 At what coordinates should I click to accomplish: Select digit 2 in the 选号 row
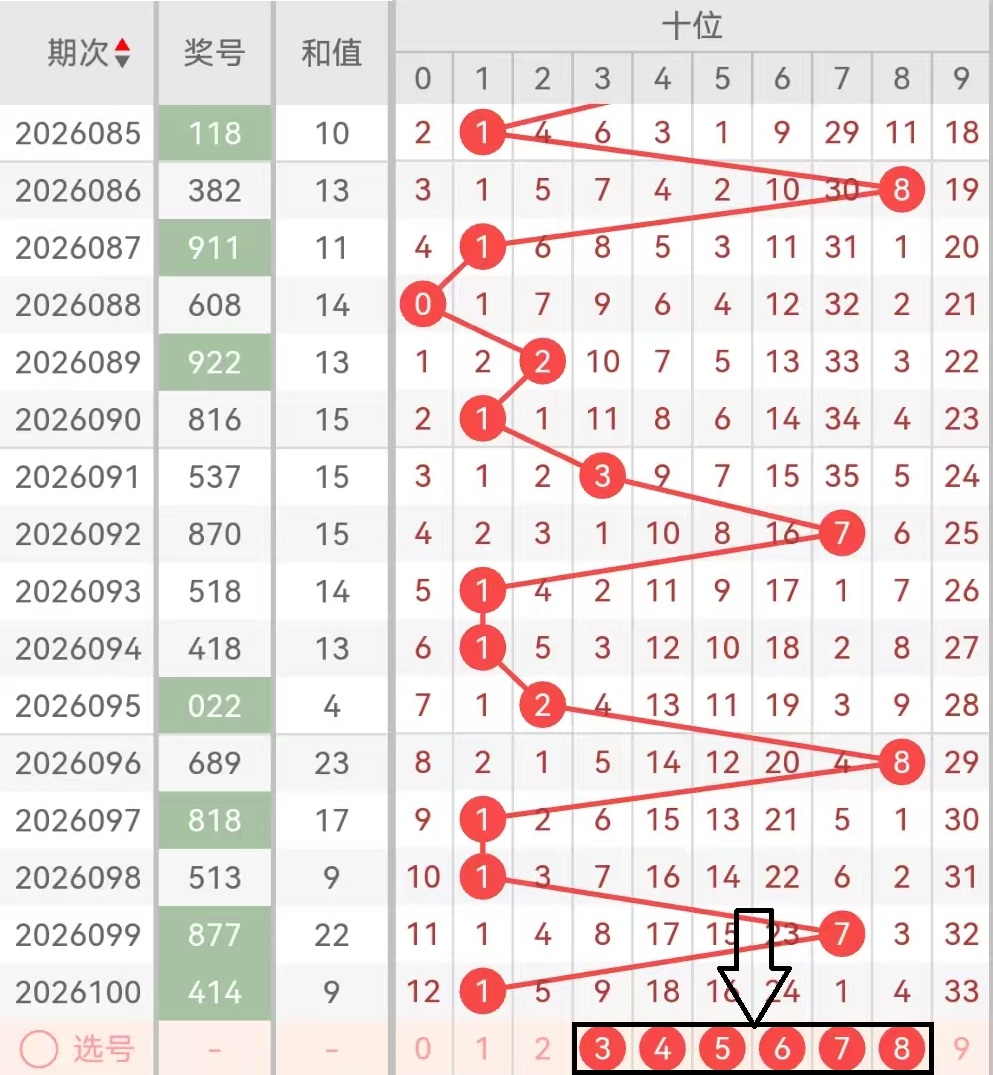(542, 1048)
